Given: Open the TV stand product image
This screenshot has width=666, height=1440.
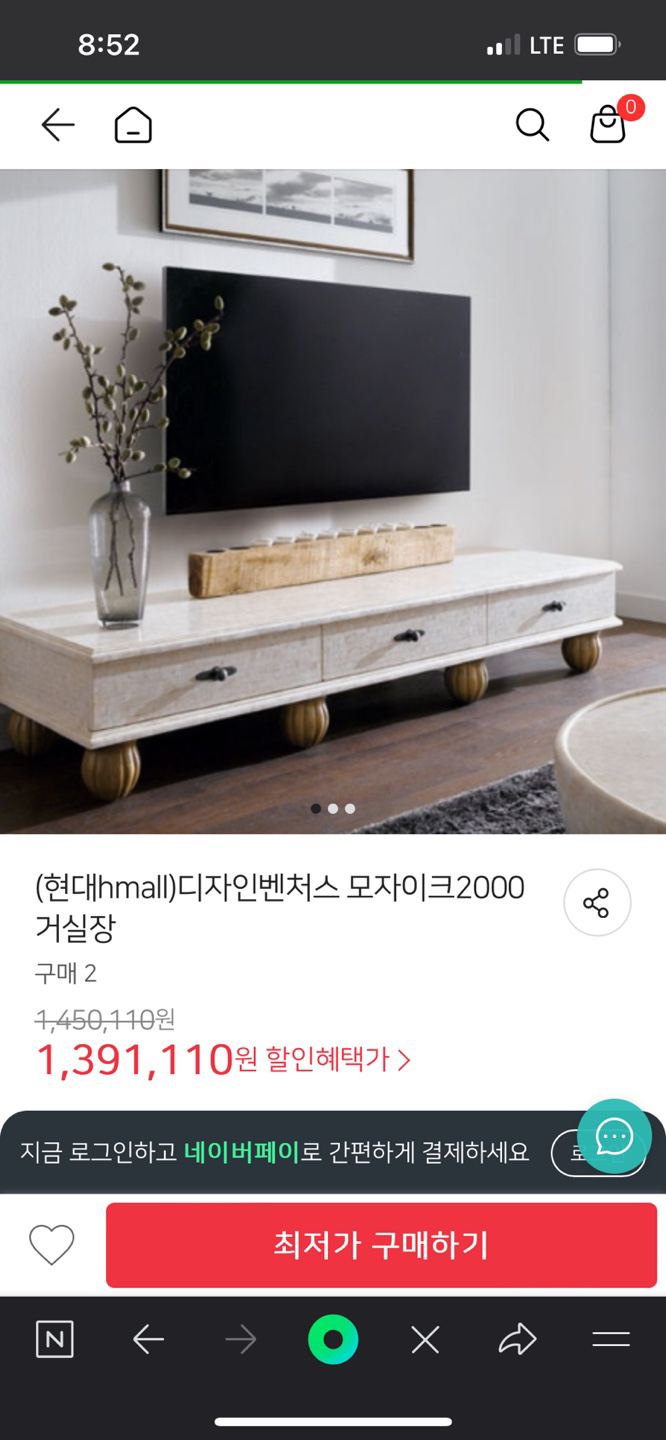Looking at the screenshot, I should tap(333, 500).
